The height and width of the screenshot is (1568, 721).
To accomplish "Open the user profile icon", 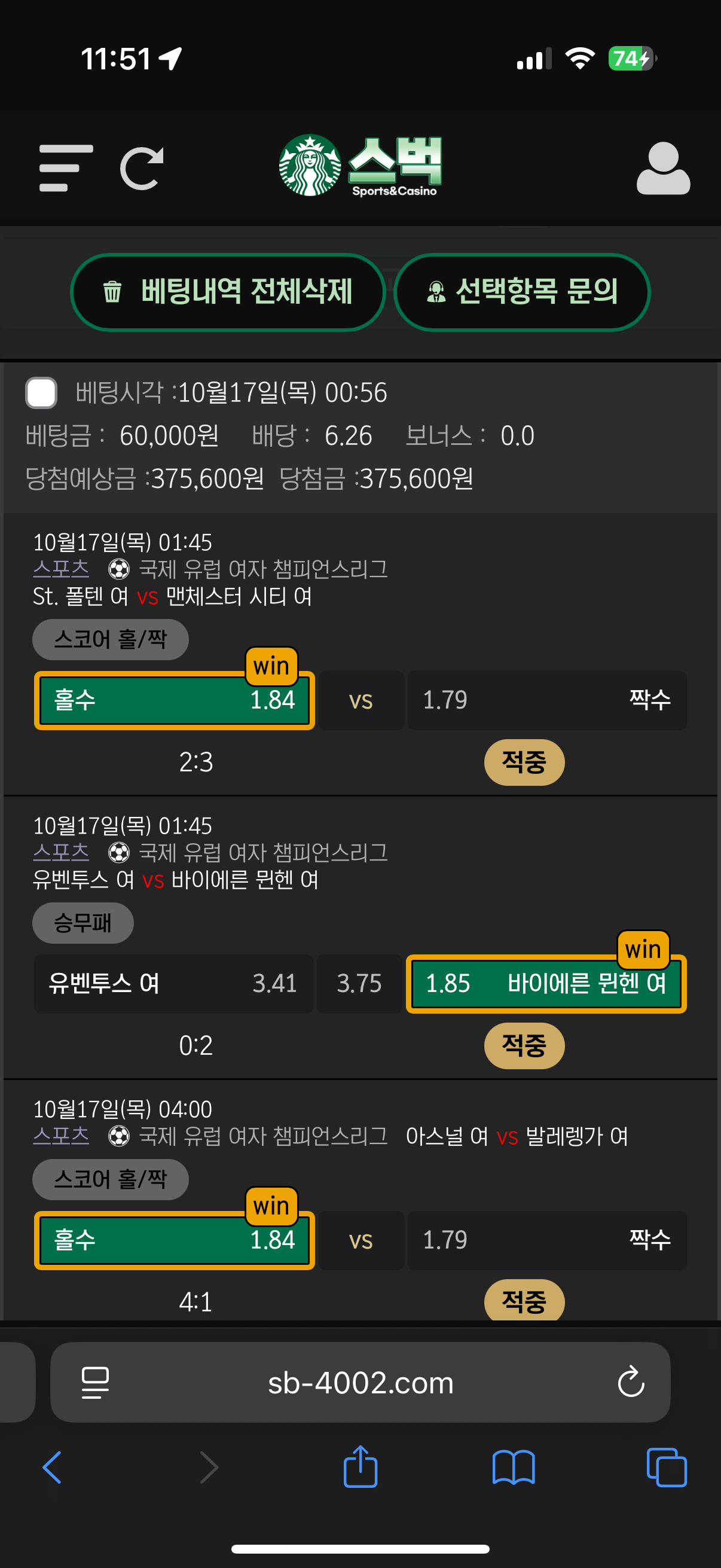I will pyautogui.click(x=663, y=168).
